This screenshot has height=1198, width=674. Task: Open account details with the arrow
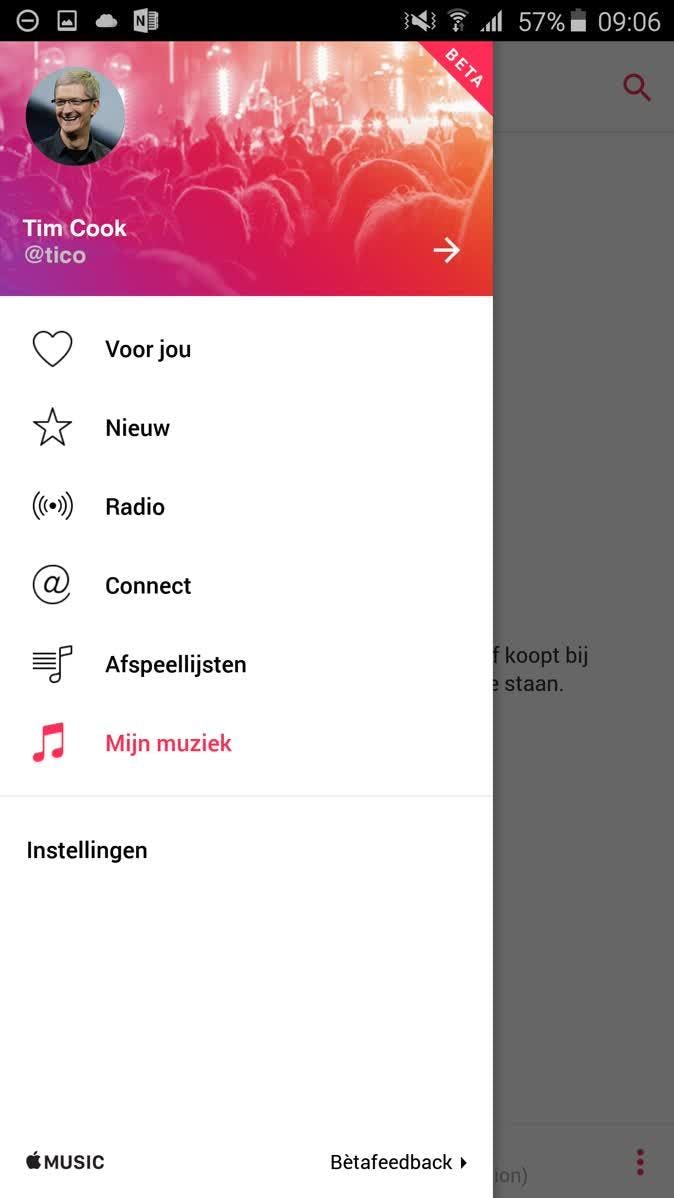446,250
